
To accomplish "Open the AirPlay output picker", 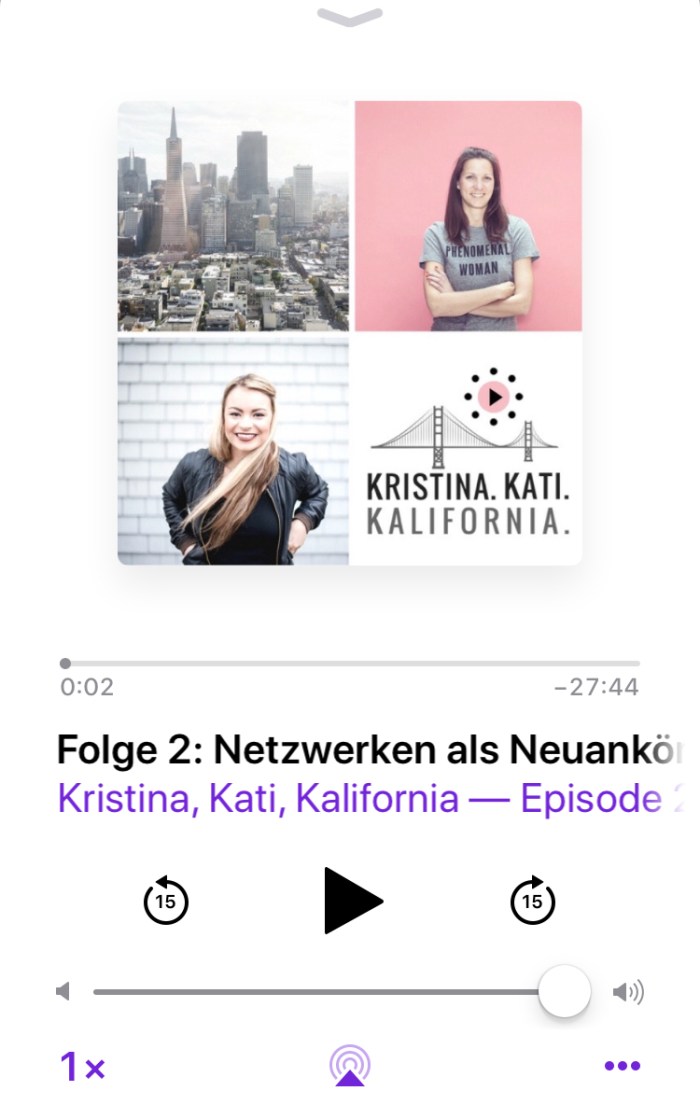I will (x=350, y=1066).
